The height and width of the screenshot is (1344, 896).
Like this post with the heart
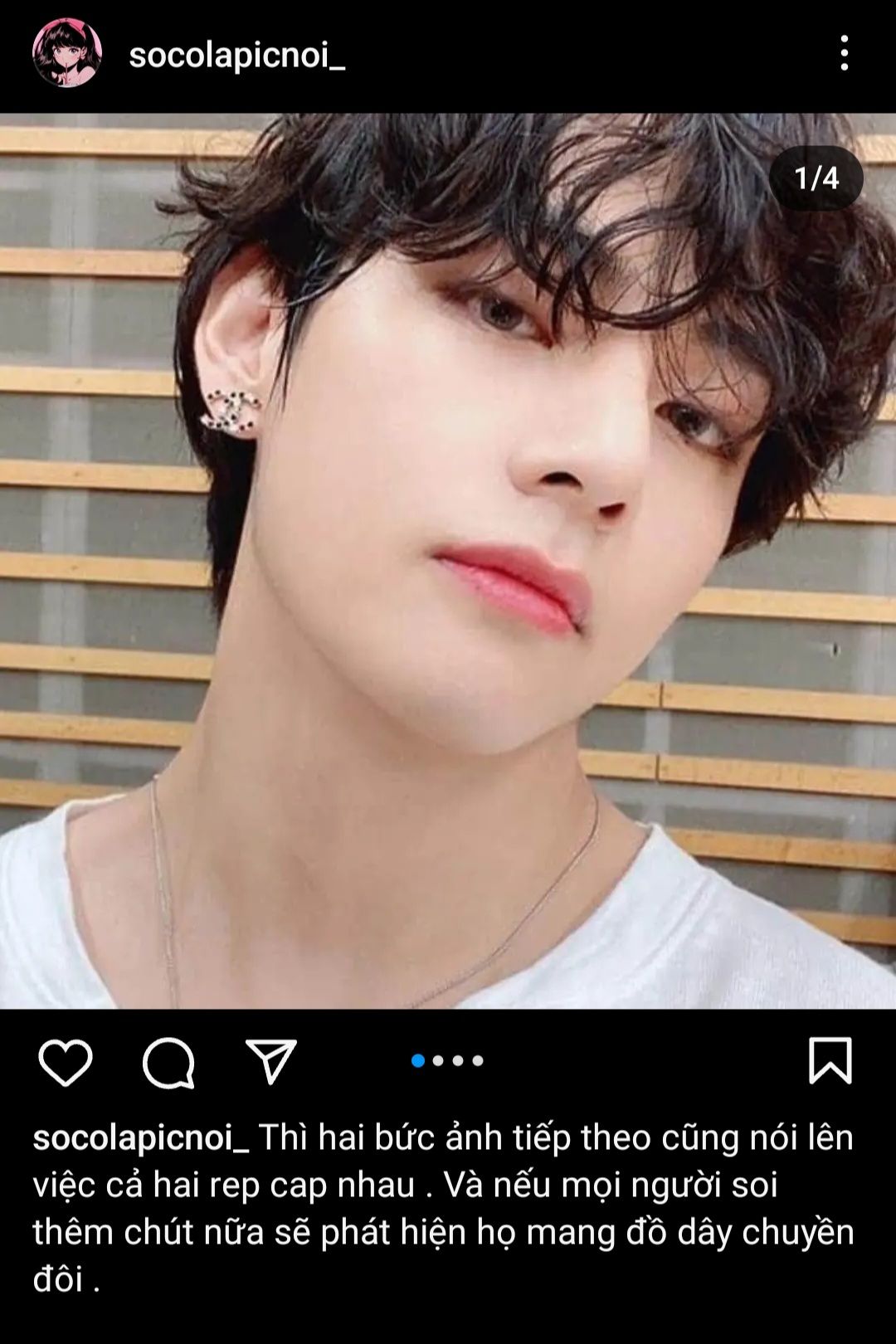click(66, 1062)
